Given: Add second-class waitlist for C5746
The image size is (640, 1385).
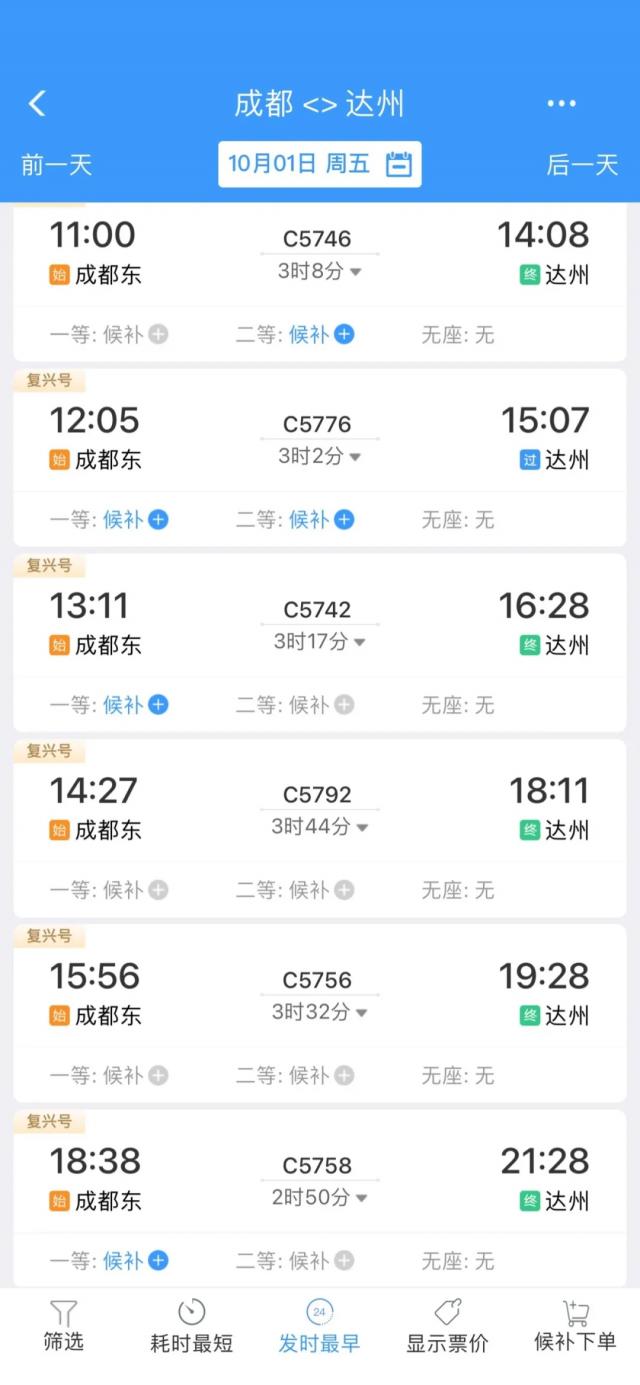Looking at the screenshot, I should click(x=321, y=334).
